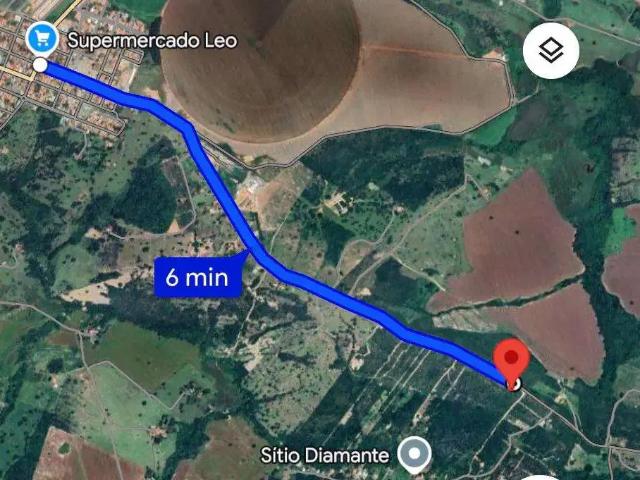This screenshot has width=640, height=480.
Task: Select the Supermercado Leo place marker
Action: (x=41, y=39)
